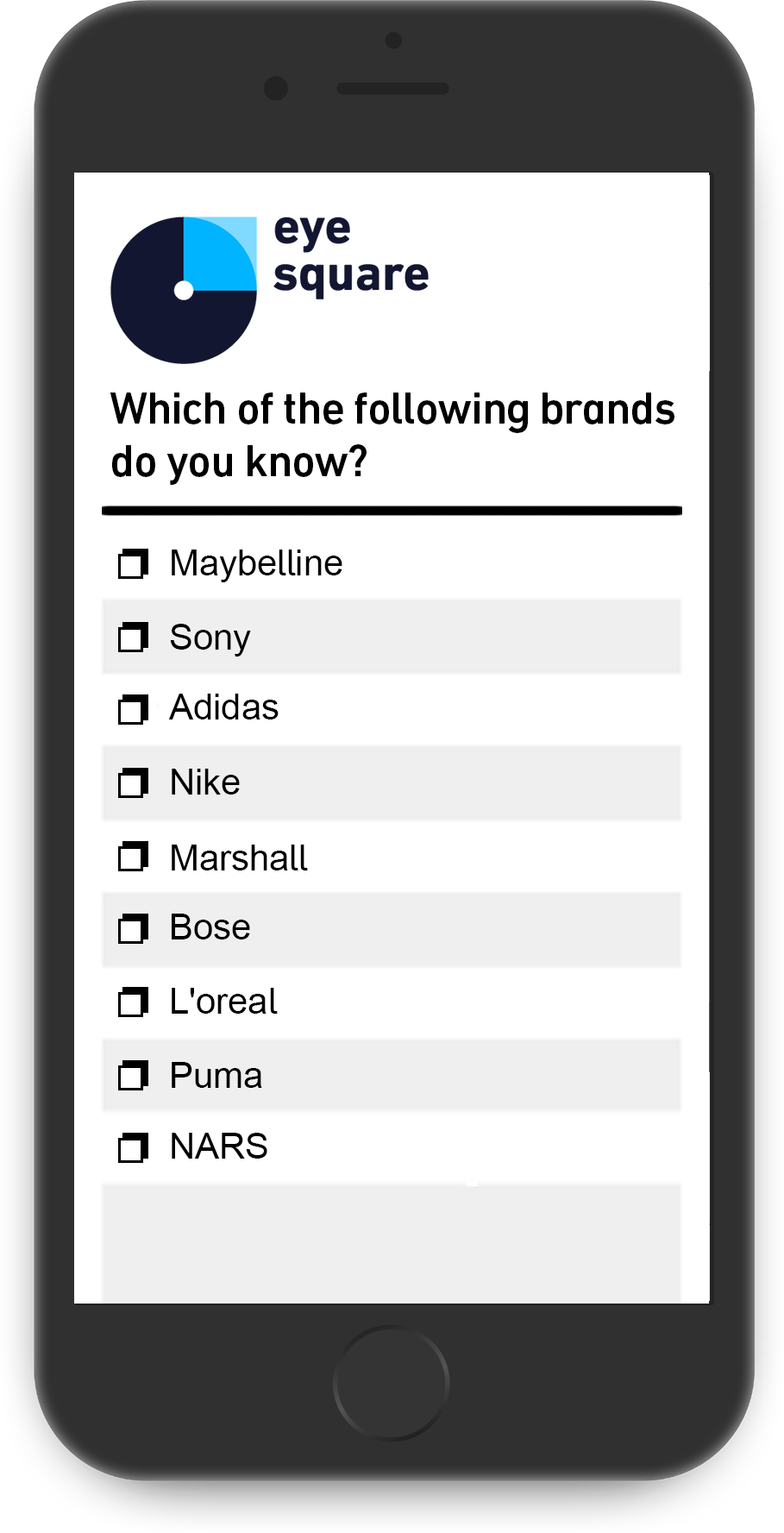This screenshot has height=1533, width=784.
Task: Check the Maybelline checkbox
Action: coord(133,564)
